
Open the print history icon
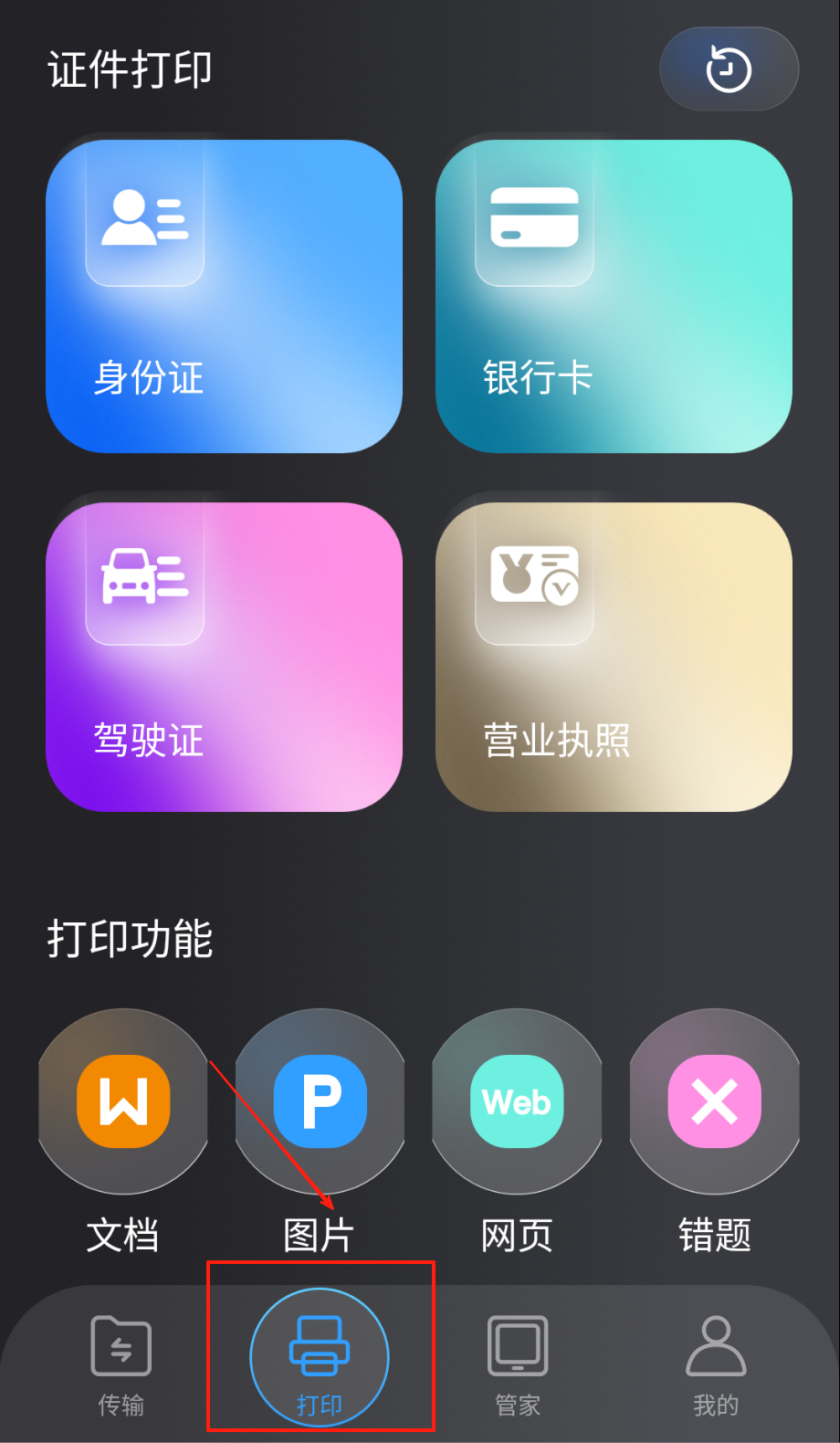[x=729, y=69]
